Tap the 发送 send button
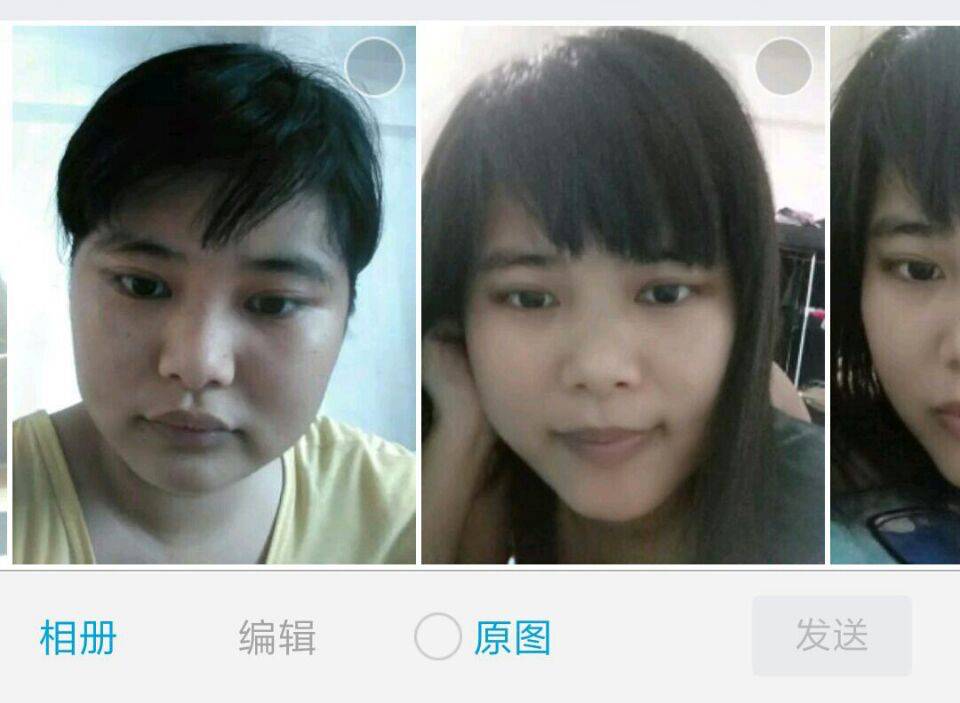 [832, 635]
